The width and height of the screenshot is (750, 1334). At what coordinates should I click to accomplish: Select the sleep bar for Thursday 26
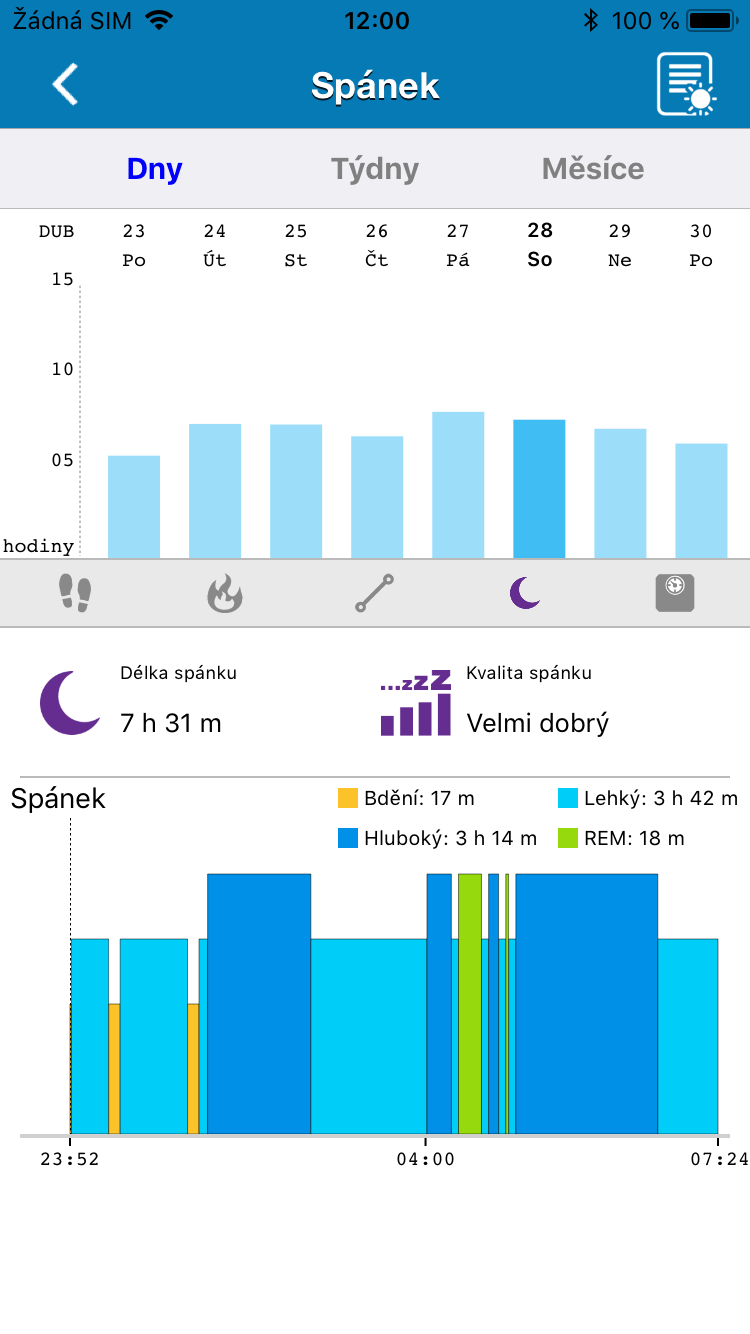377,497
